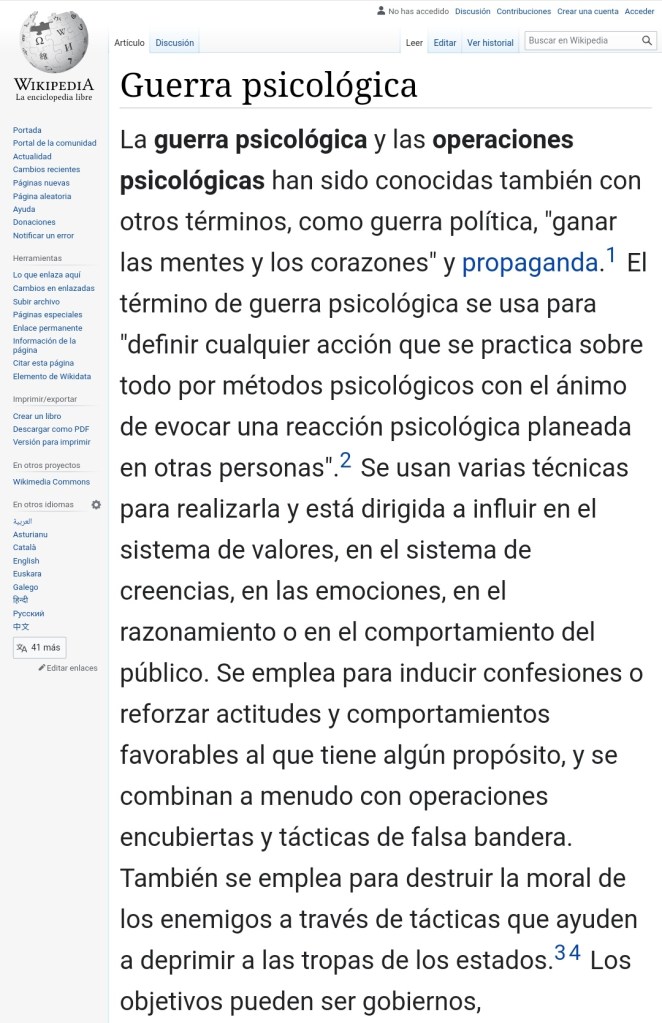
Task: Switch to the Editar tab
Action: pos(445,43)
